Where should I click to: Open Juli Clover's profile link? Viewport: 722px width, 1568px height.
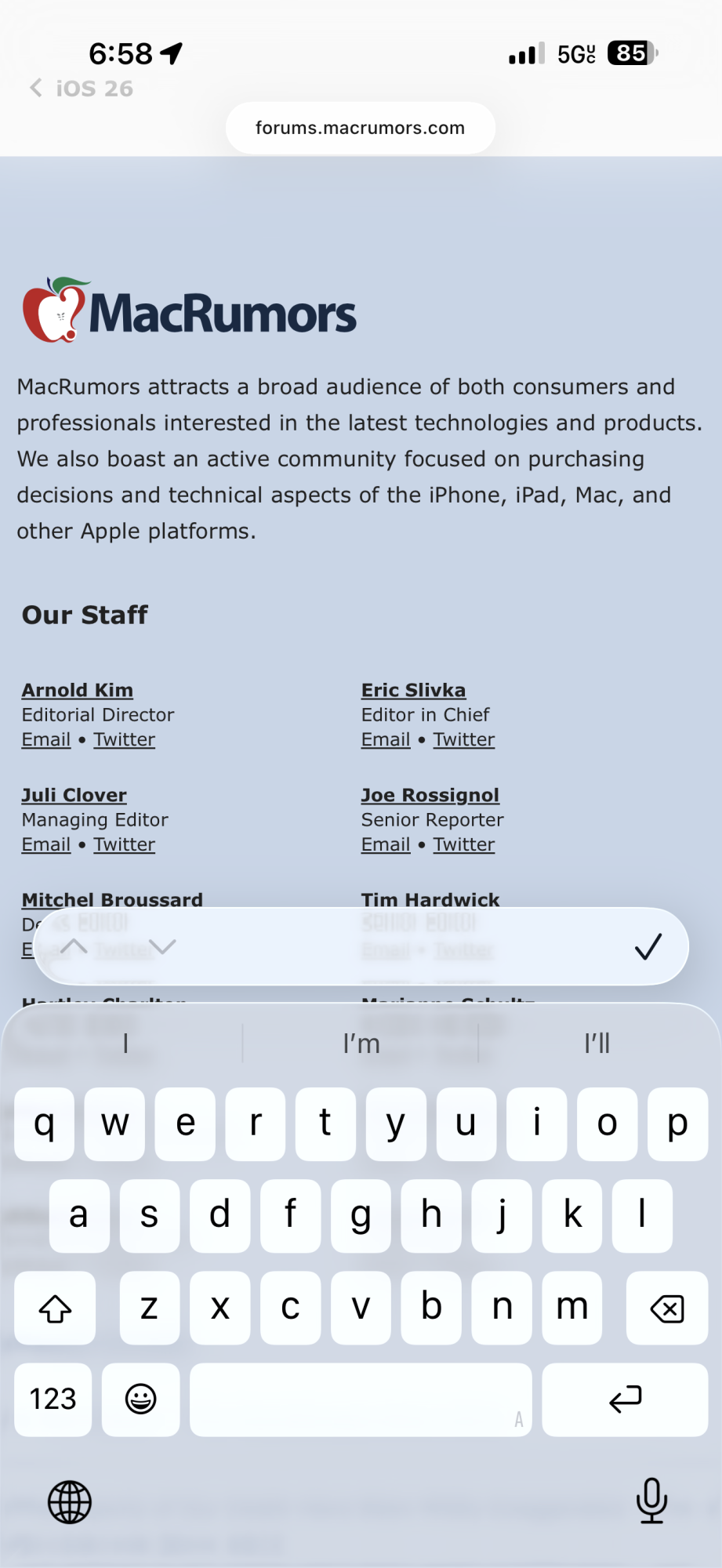tap(74, 795)
